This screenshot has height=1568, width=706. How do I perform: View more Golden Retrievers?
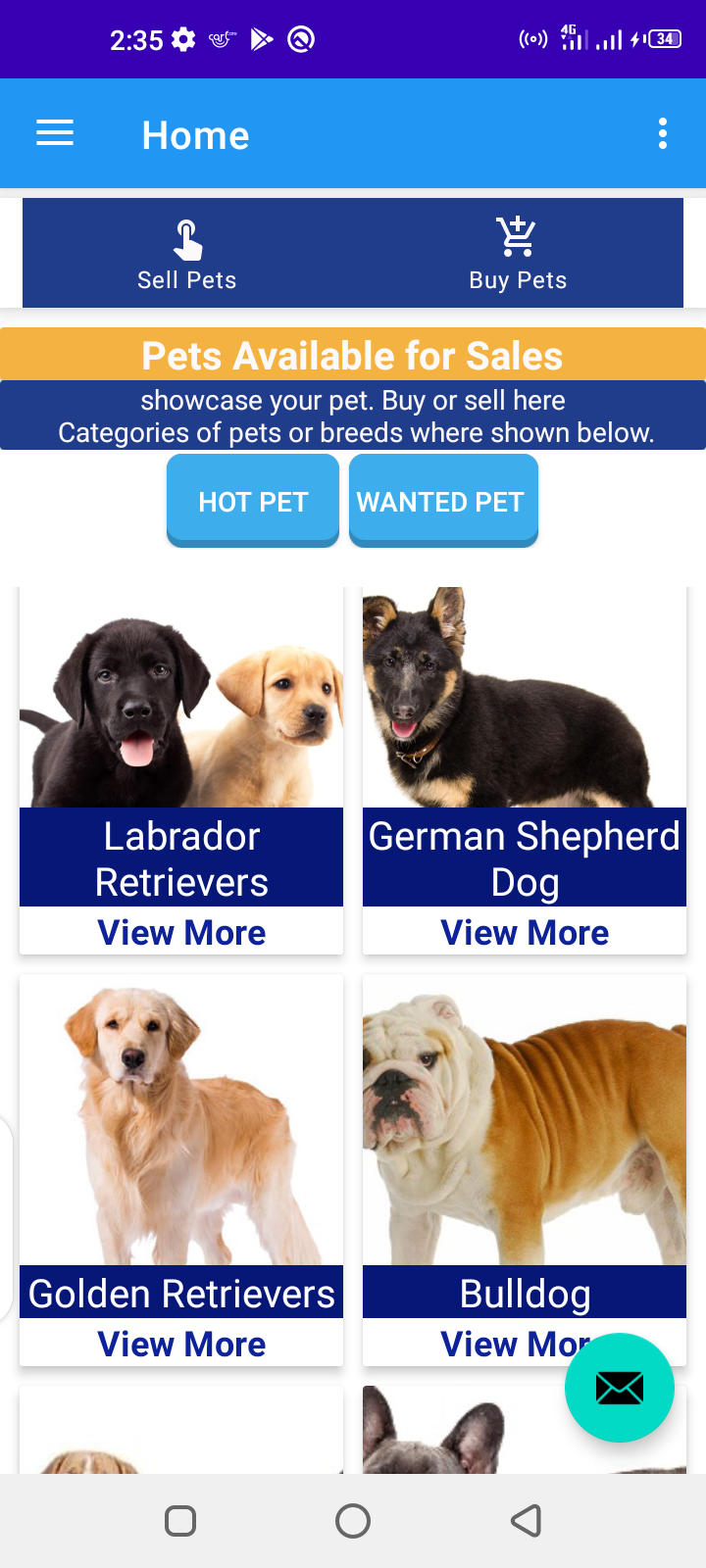(181, 1345)
